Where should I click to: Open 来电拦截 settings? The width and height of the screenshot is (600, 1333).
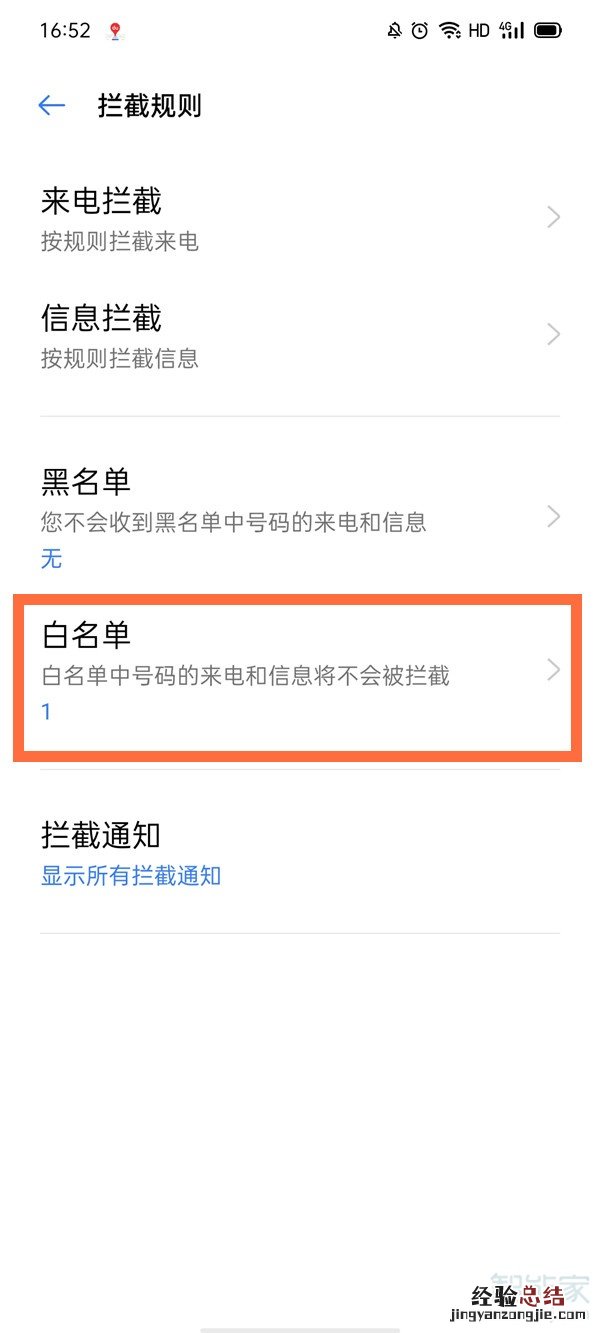(298, 218)
